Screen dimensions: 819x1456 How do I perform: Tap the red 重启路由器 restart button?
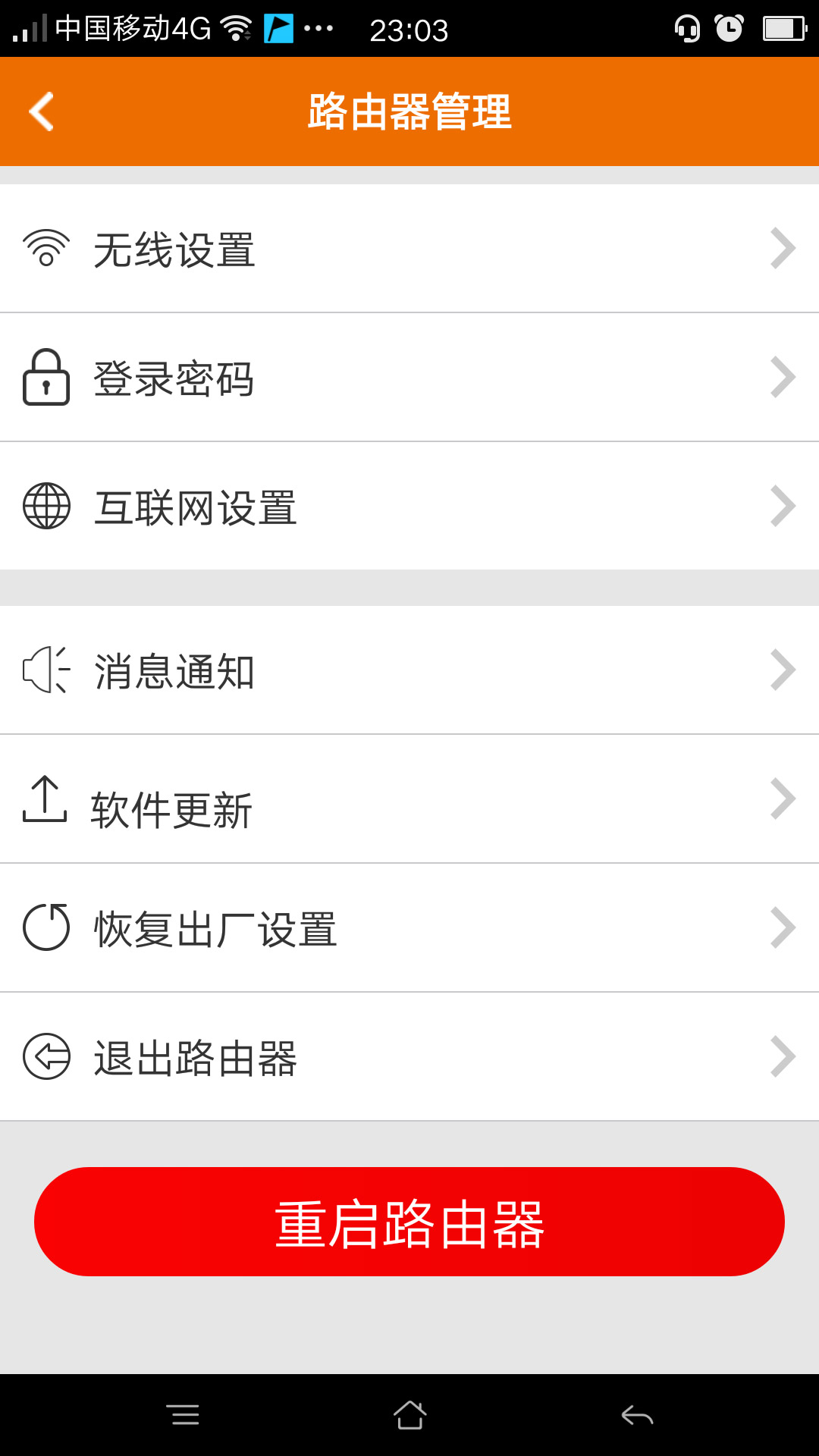pos(409,1222)
